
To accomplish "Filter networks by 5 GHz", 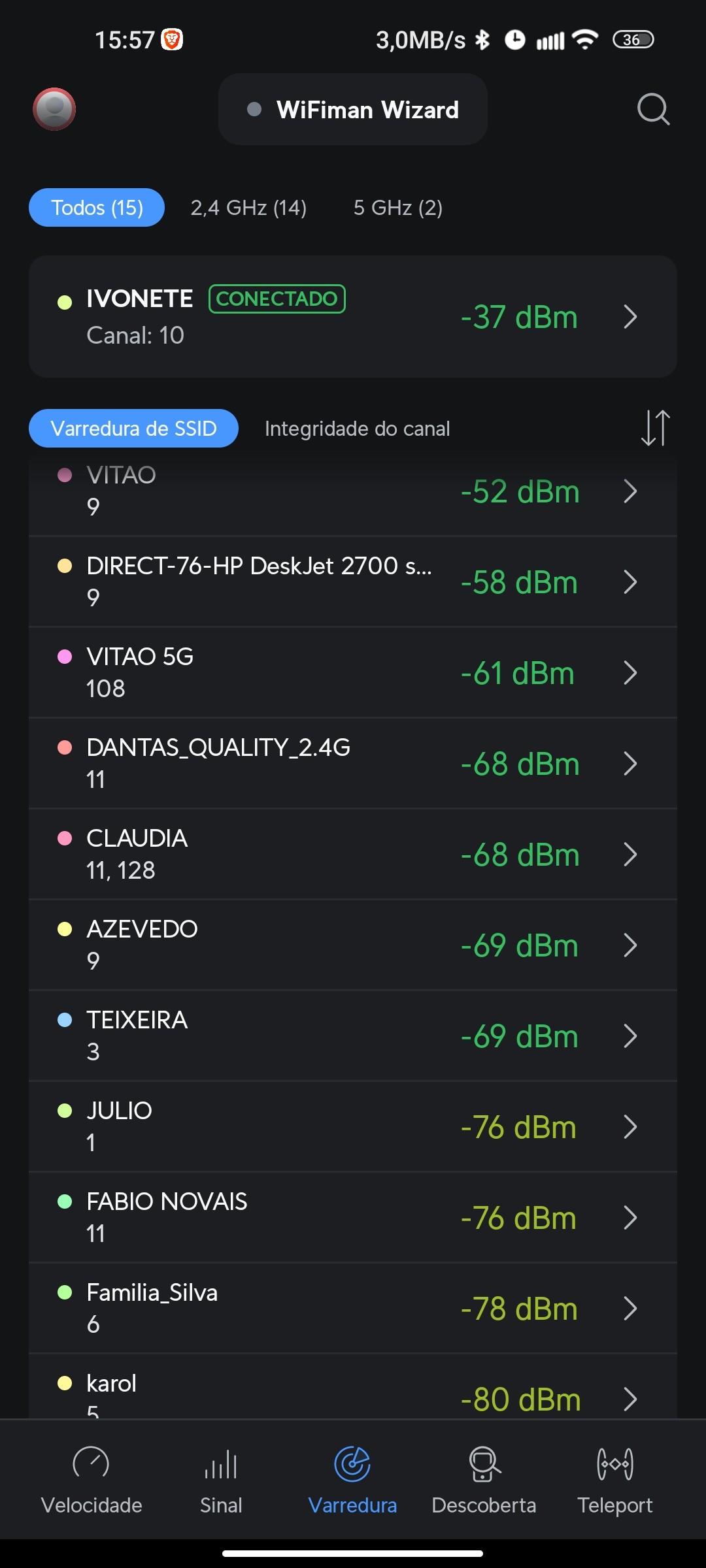I will tap(397, 208).
